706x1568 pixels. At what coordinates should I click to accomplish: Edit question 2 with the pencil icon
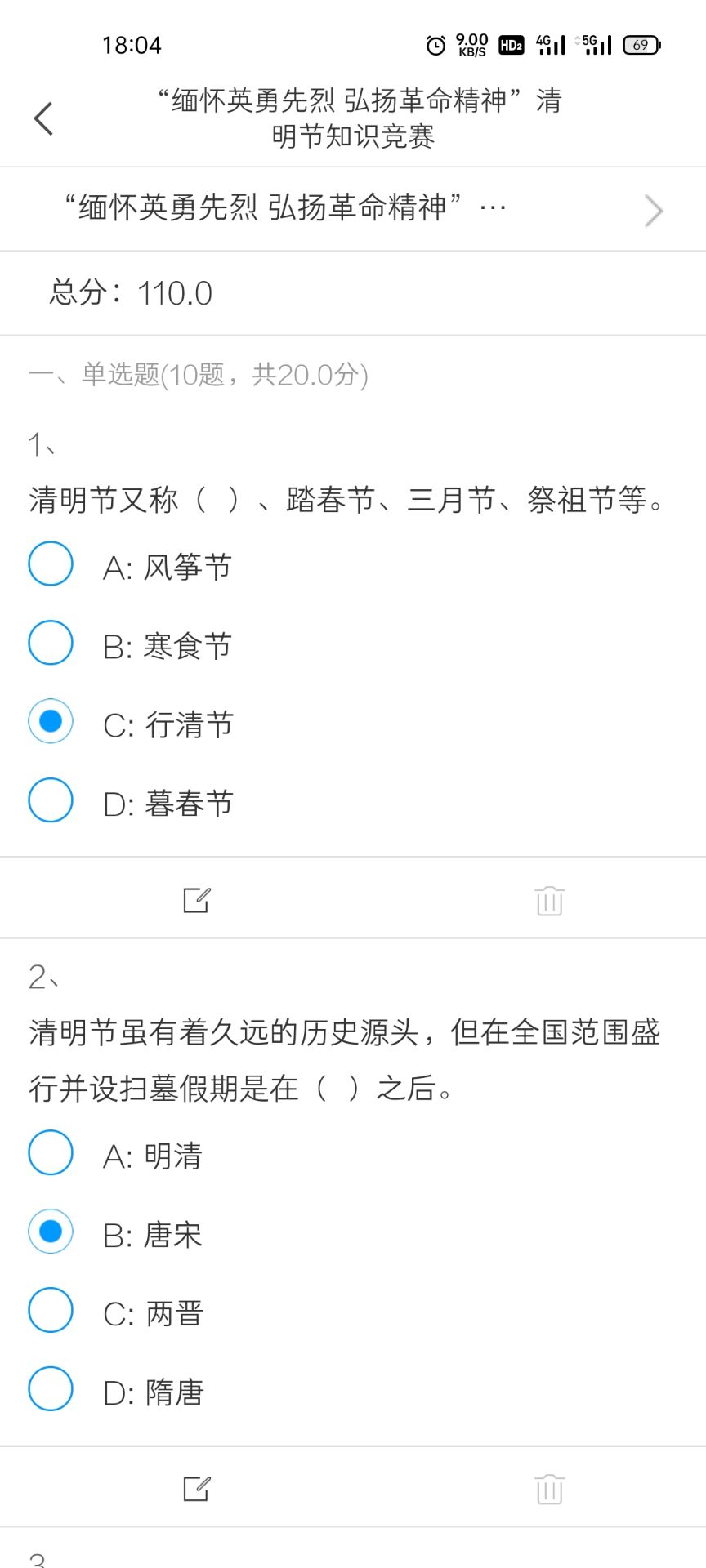(x=197, y=1489)
